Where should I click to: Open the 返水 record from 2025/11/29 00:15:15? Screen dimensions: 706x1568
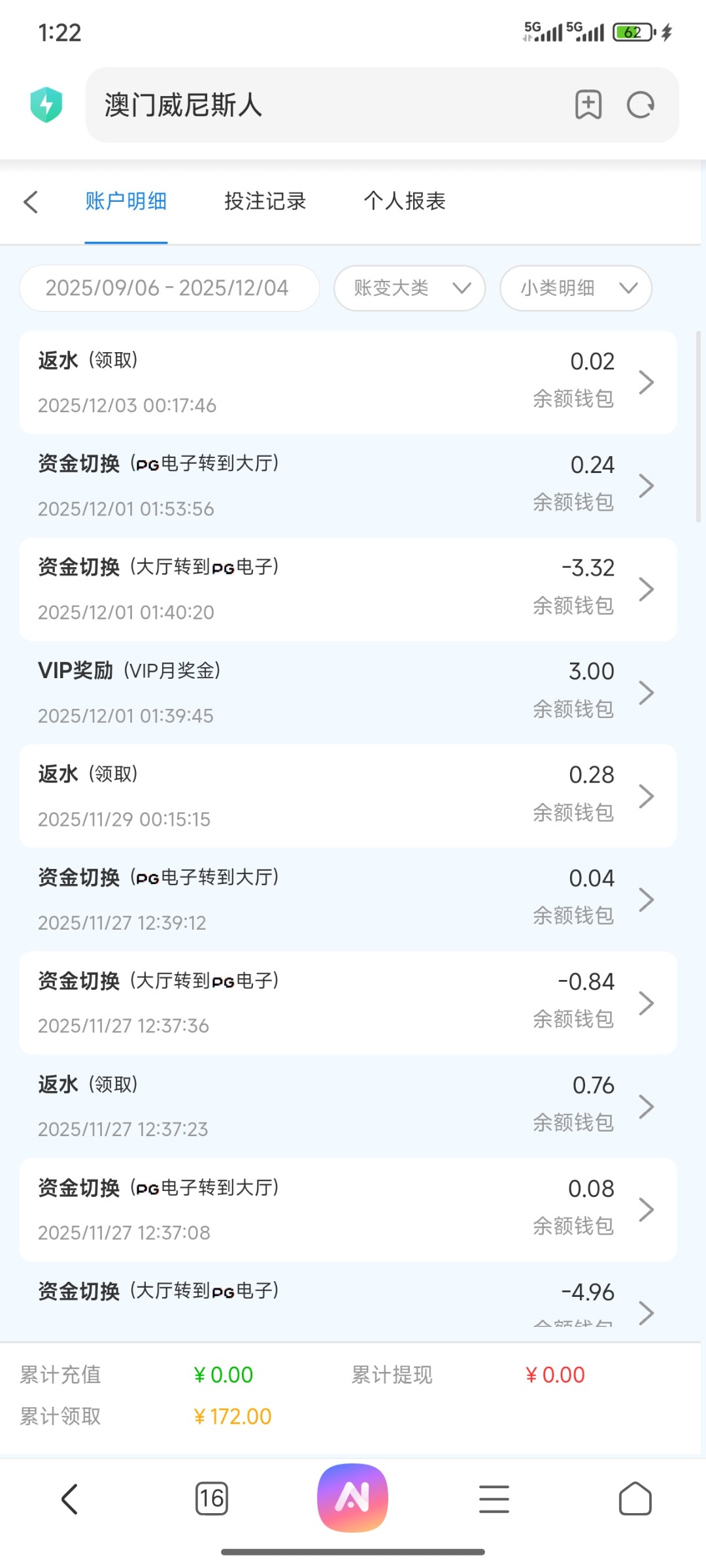pyautogui.click(x=348, y=796)
